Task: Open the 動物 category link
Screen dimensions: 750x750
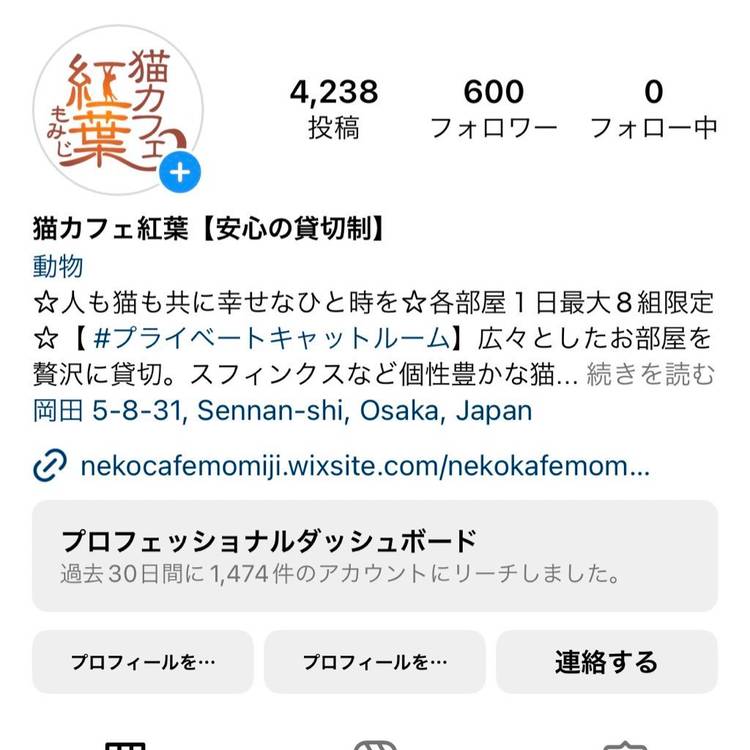Action: [57, 266]
